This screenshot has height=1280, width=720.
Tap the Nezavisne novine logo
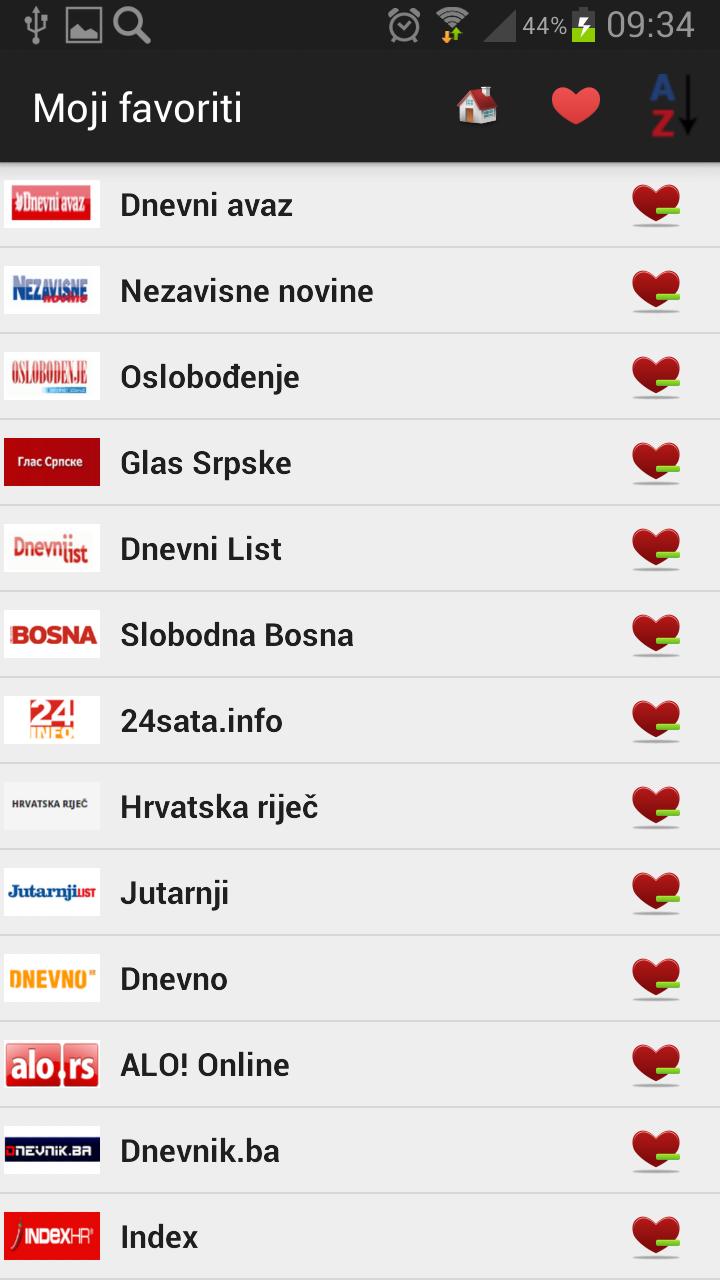52,290
